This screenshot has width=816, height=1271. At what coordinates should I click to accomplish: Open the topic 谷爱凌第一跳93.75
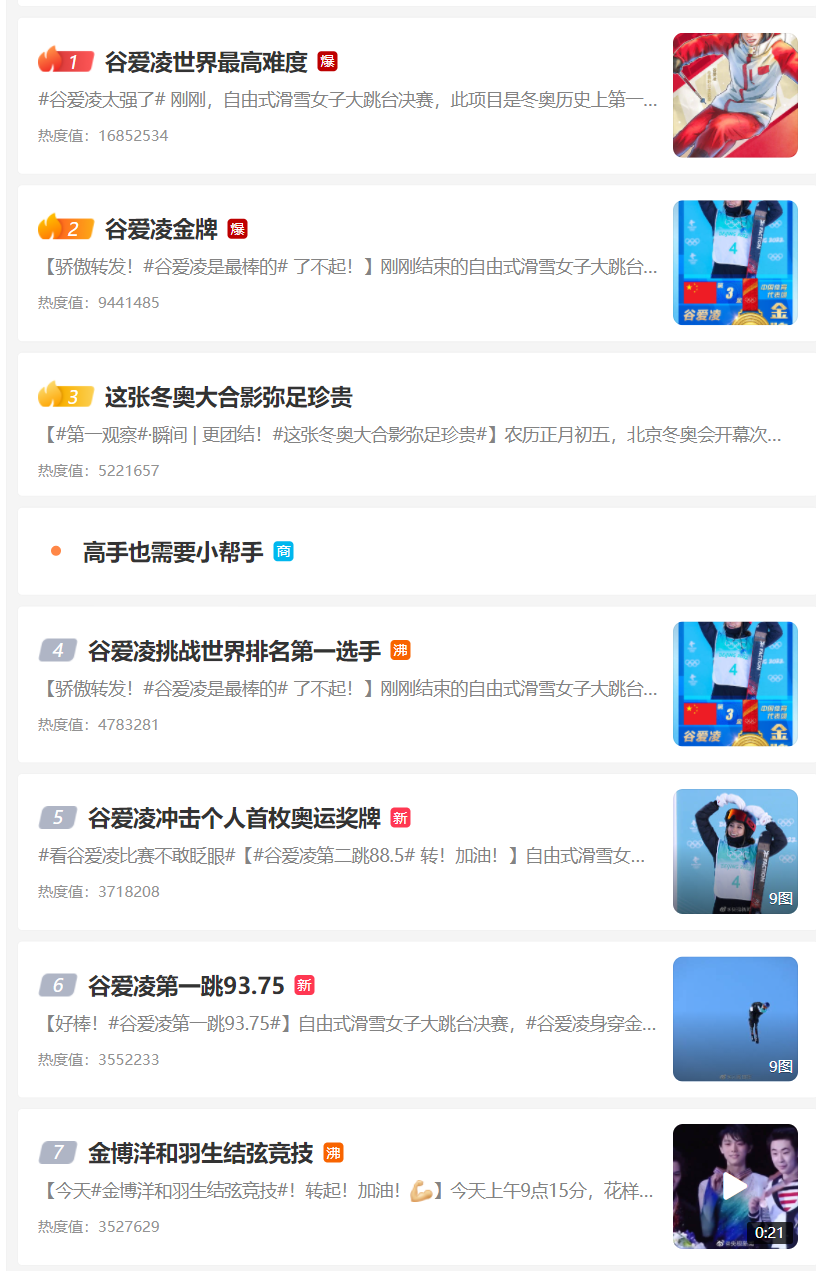[186, 986]
